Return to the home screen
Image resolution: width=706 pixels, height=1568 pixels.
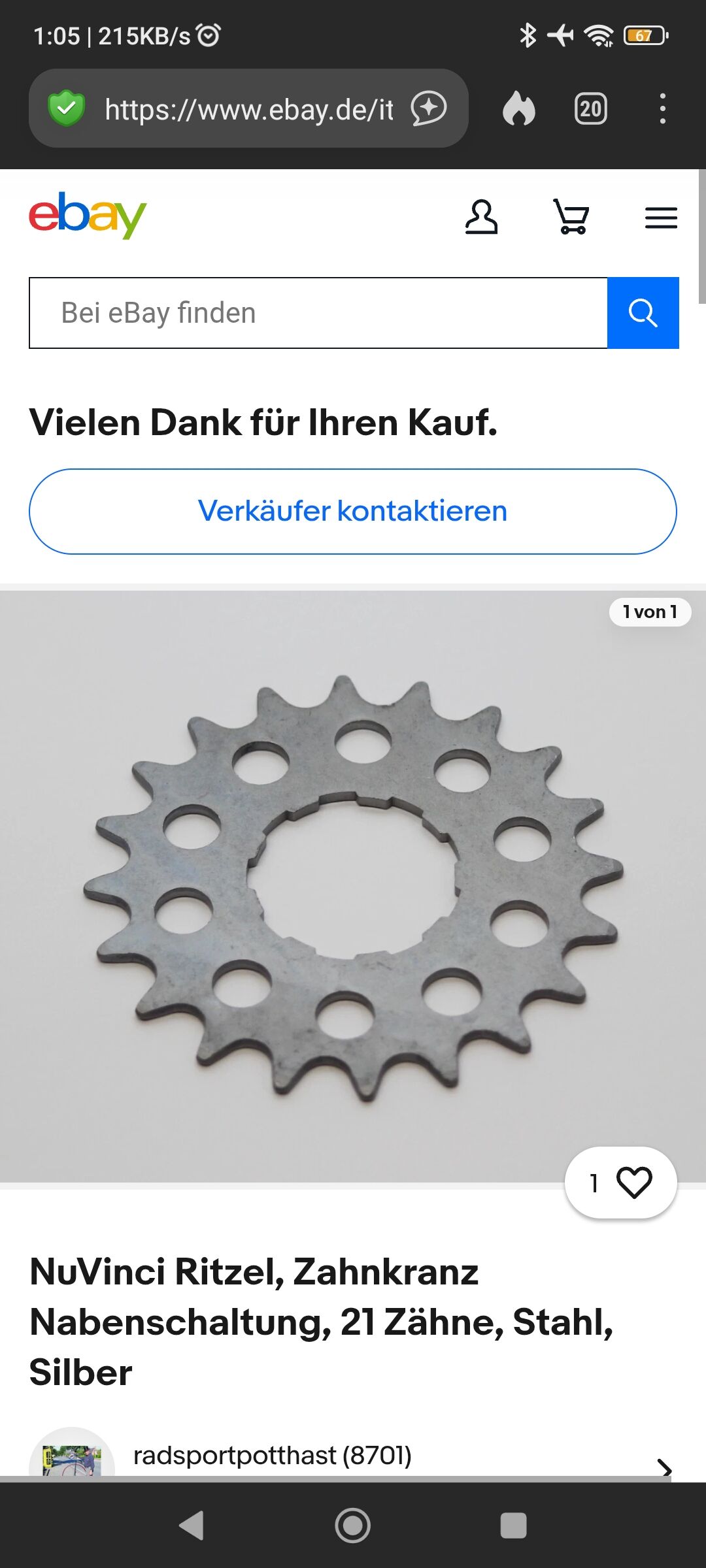(353, 1526)
